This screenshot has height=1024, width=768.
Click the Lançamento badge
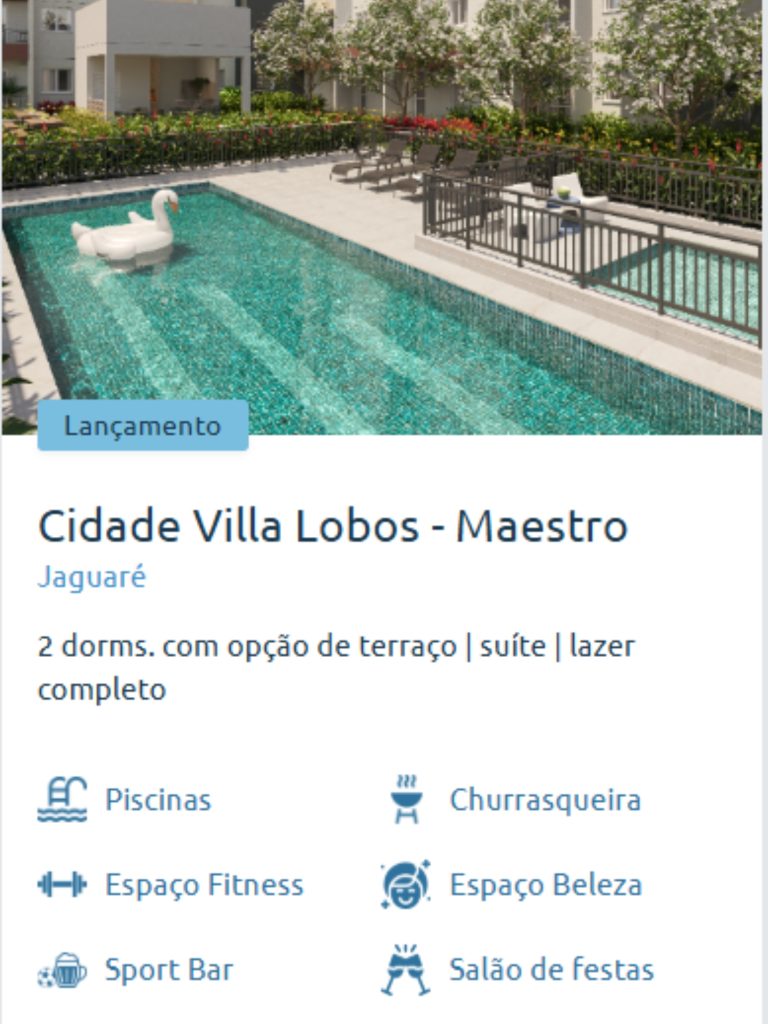coord(143,426)
